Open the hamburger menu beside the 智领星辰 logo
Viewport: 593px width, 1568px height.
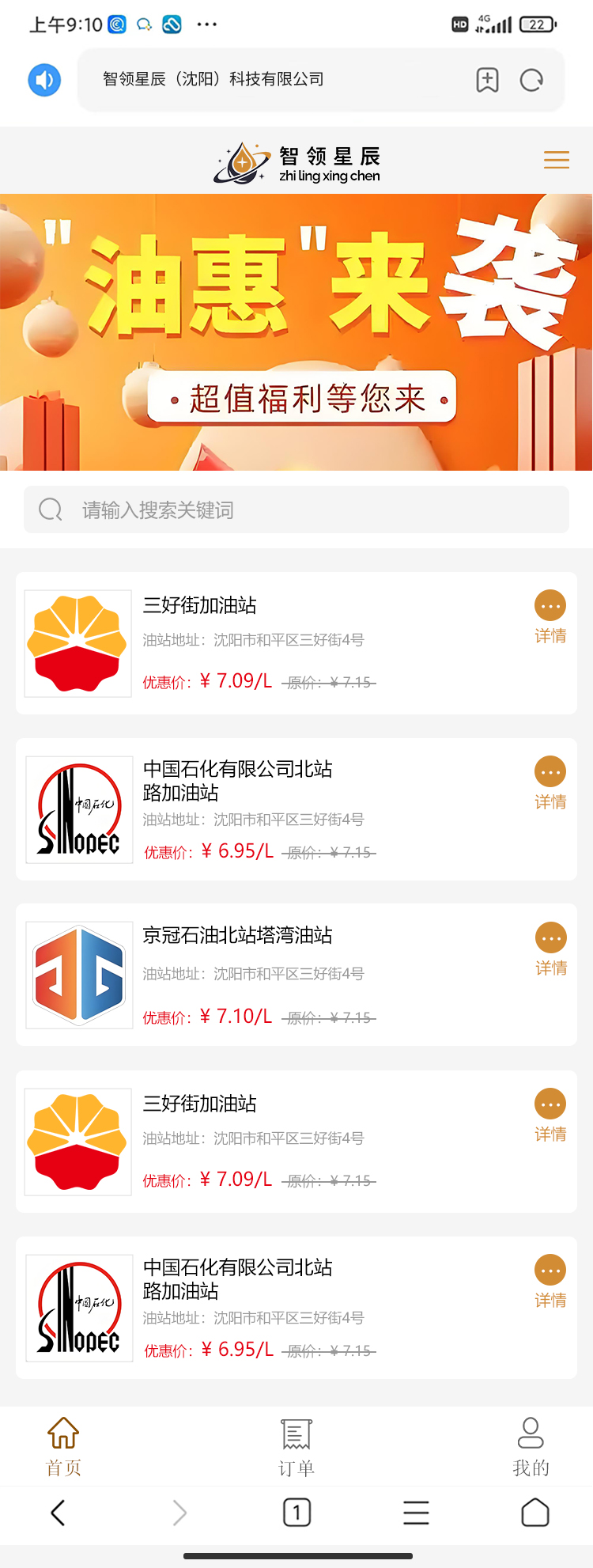point(557,160)
